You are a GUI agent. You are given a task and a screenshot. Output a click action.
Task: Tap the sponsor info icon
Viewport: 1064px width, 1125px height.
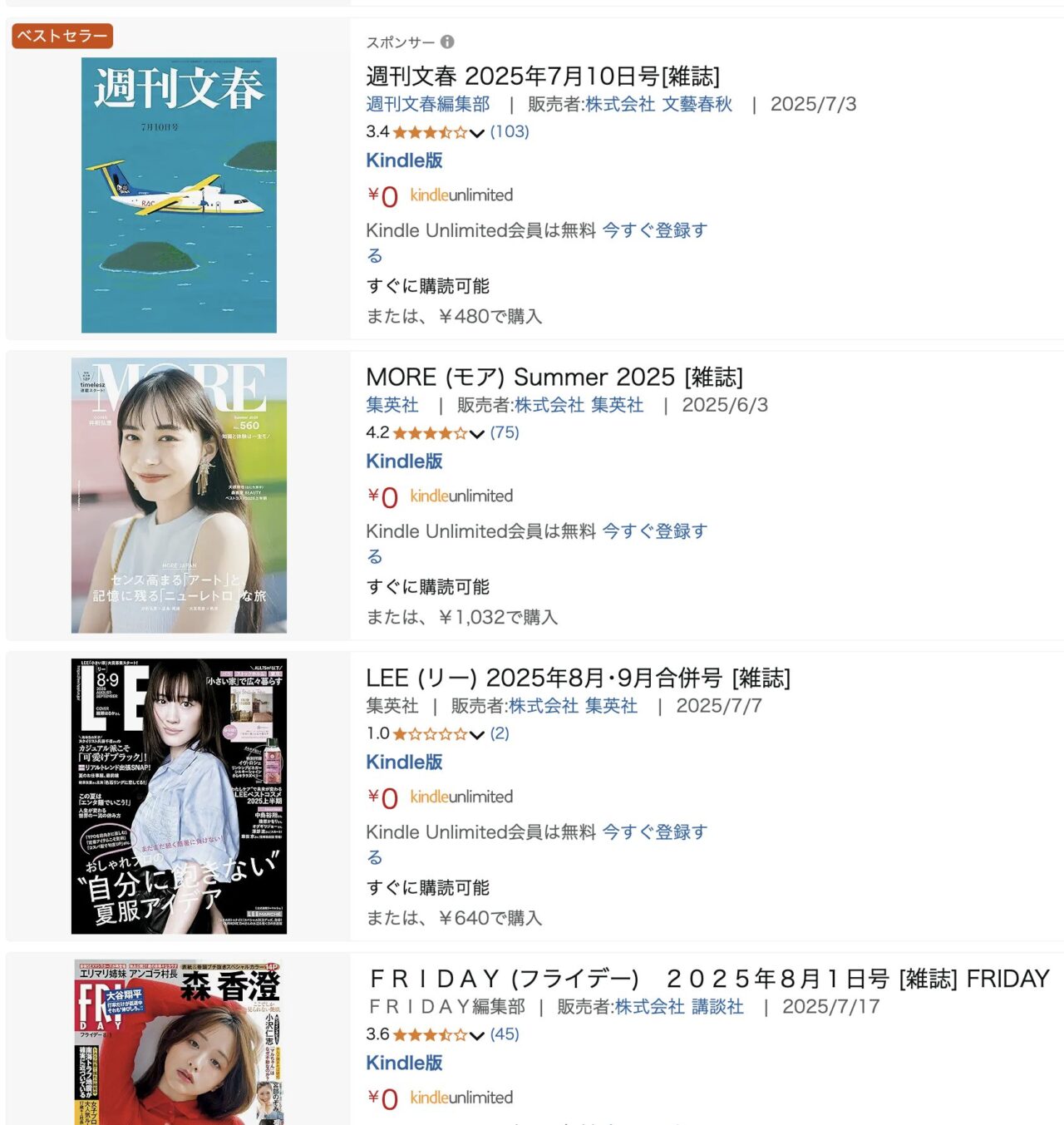click(x=447, y=42)
